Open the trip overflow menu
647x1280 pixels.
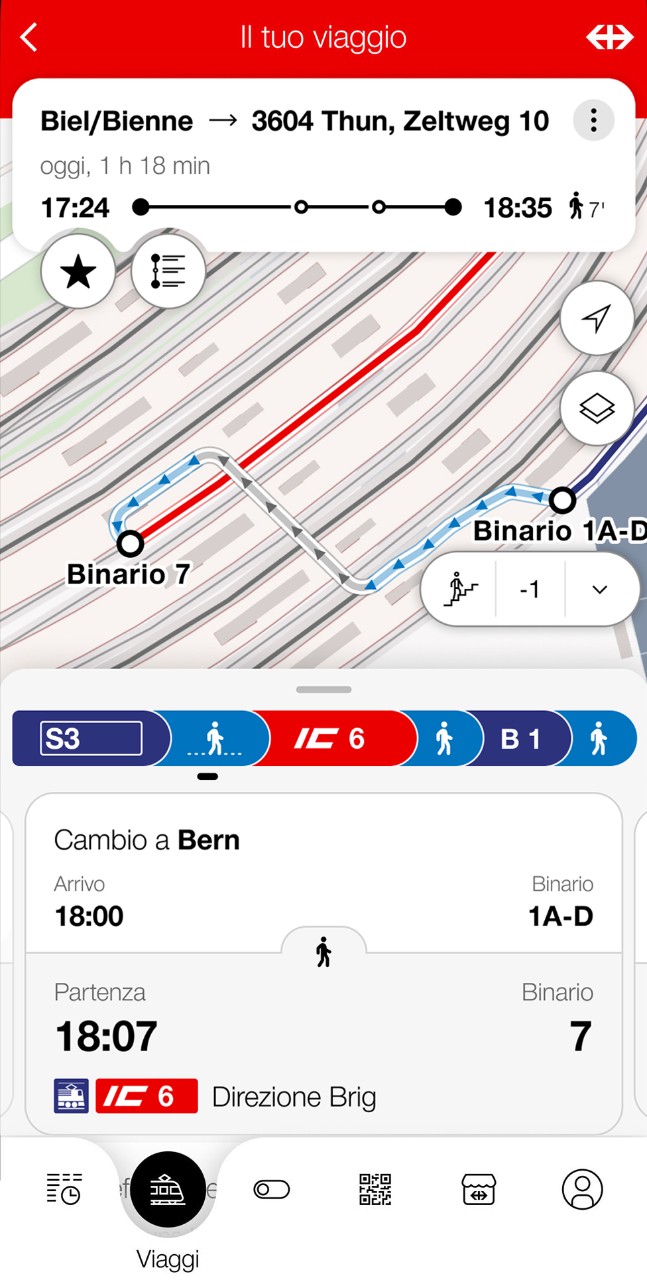pos(593,122)
